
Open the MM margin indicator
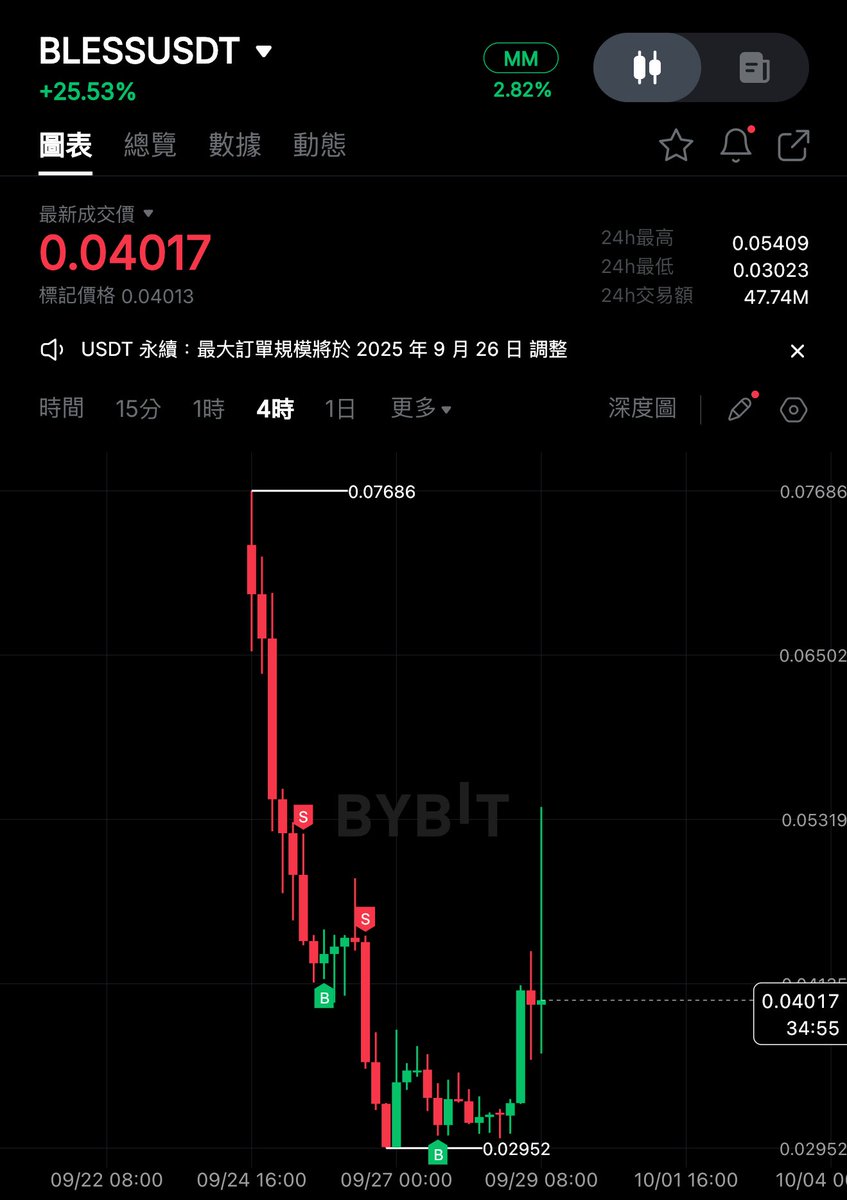point(520,59)
